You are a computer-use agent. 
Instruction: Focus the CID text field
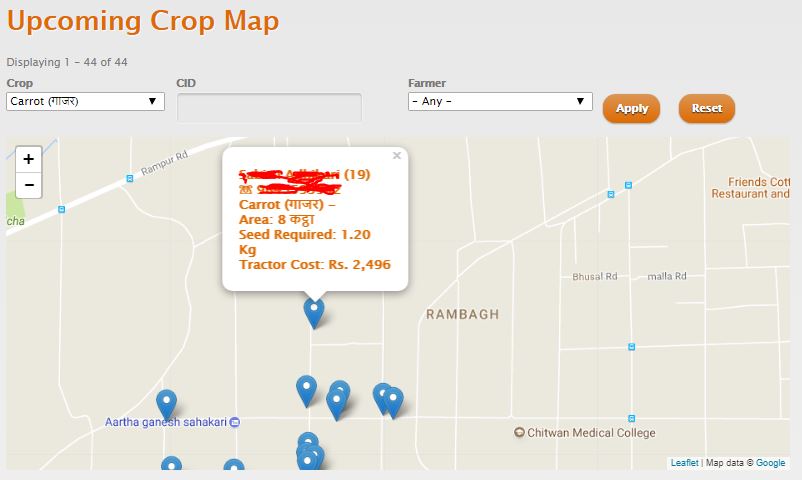pyautogui.click(x=269, y=107)
